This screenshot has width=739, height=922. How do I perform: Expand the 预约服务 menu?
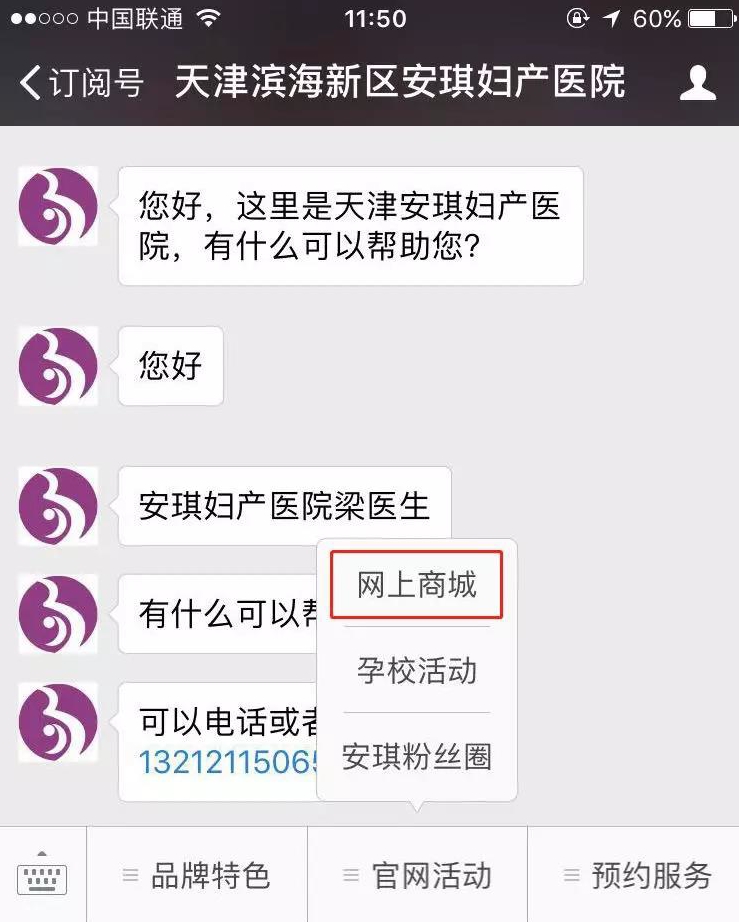coord(637,877)
